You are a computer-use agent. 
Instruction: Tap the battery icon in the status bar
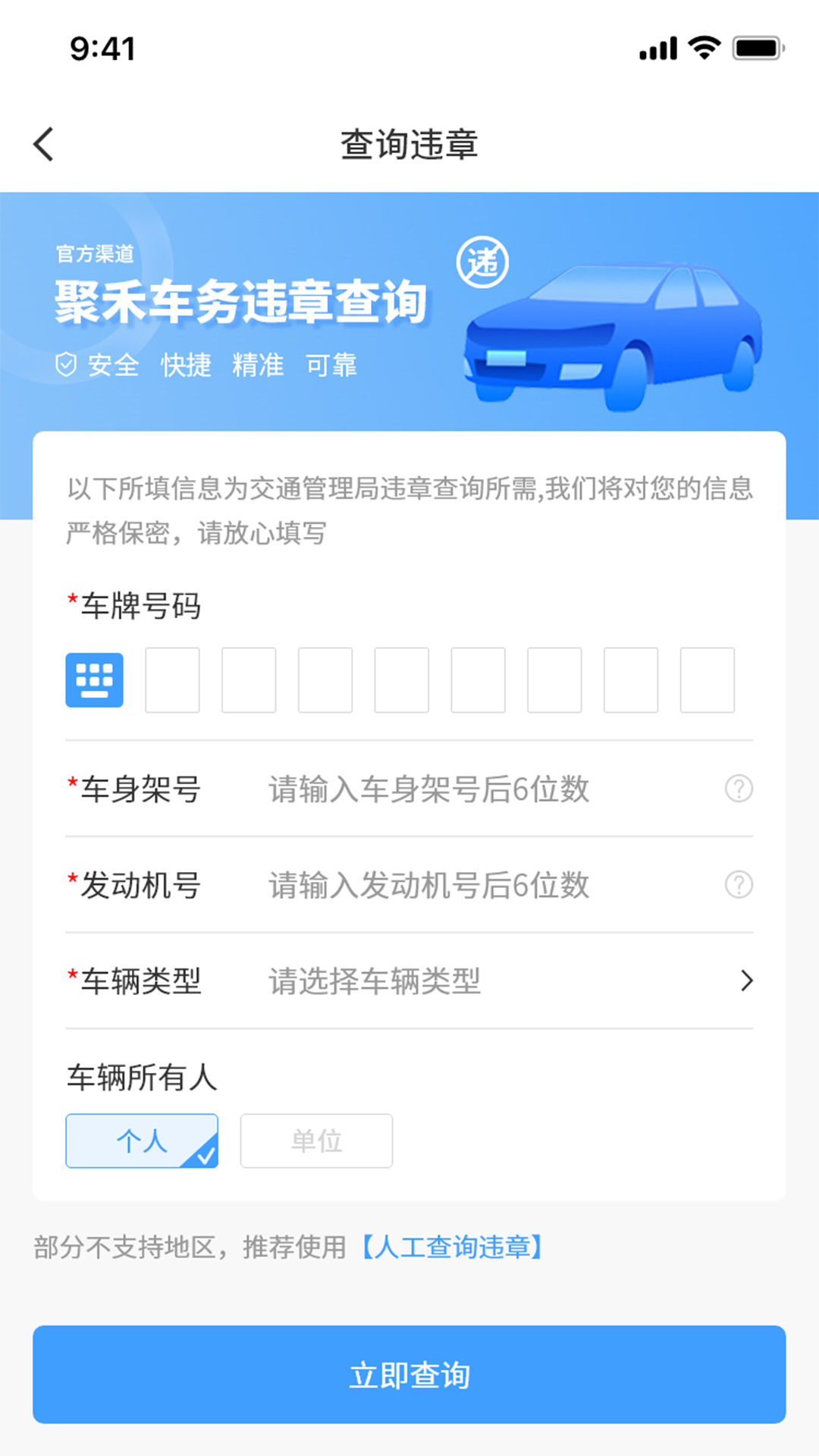pos(756,48)
